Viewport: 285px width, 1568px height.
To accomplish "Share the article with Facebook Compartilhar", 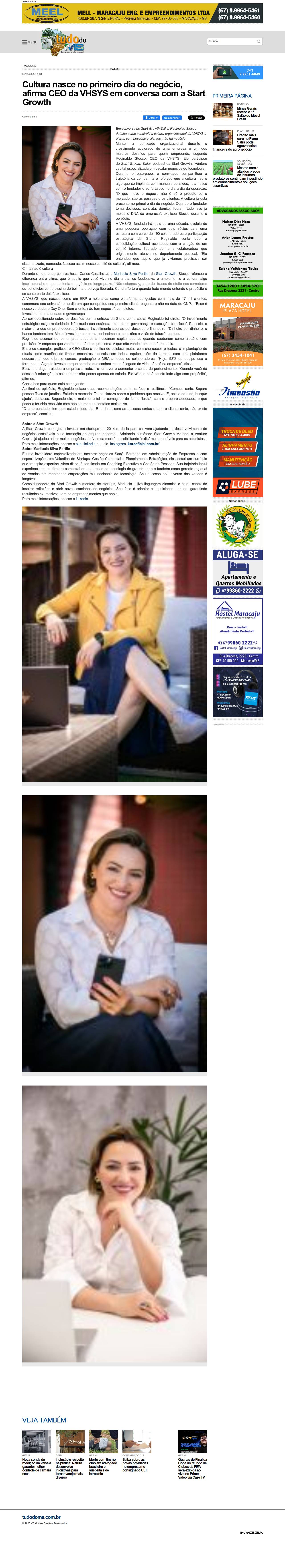I will tap(172, 117).
